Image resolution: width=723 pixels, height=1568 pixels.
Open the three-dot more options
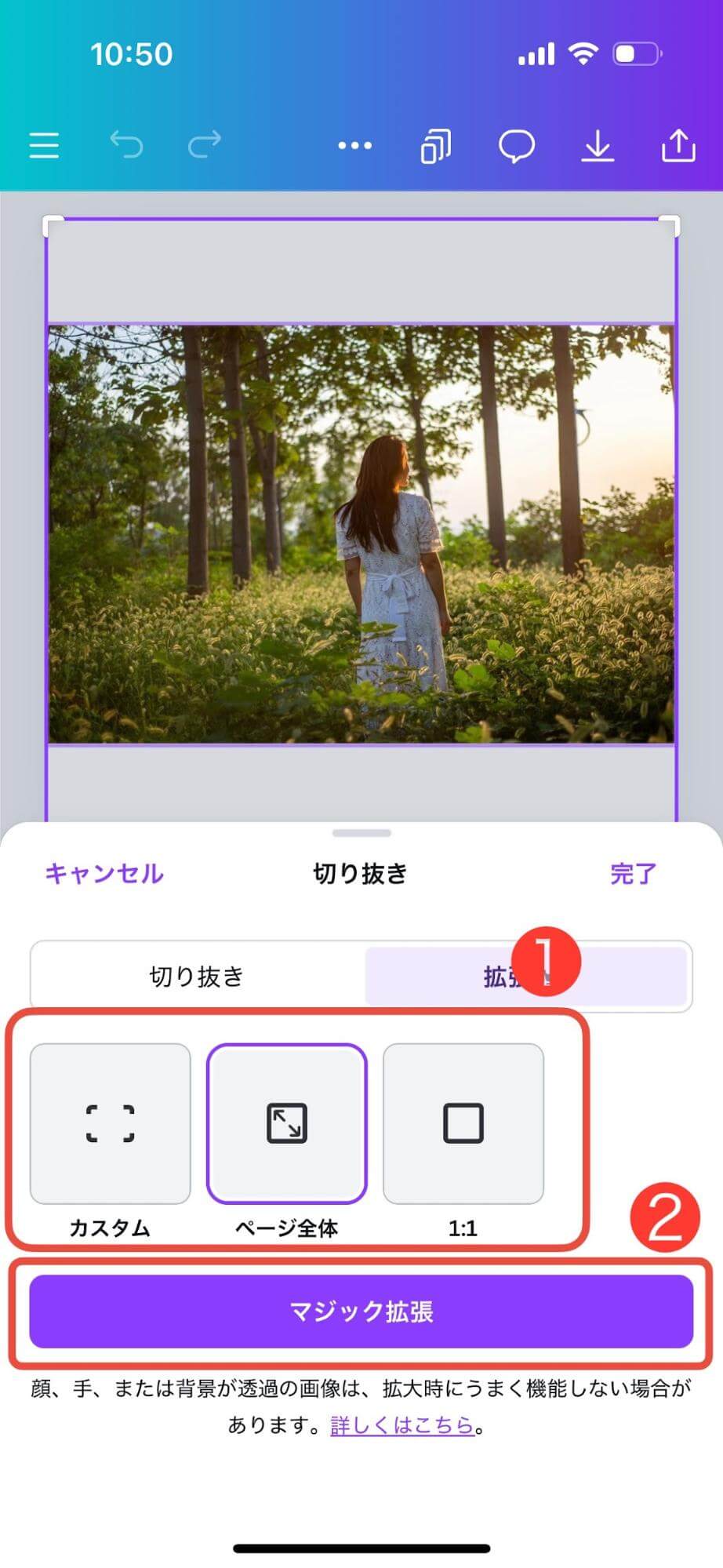[354, 146]
